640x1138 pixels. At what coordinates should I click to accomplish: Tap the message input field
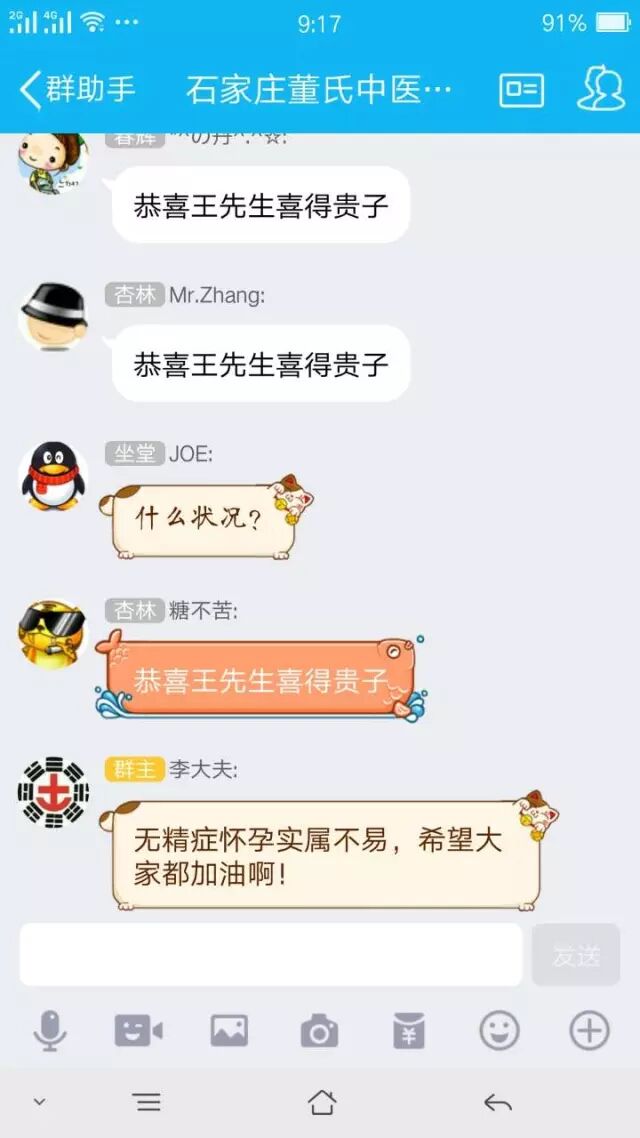click(271, 954)
